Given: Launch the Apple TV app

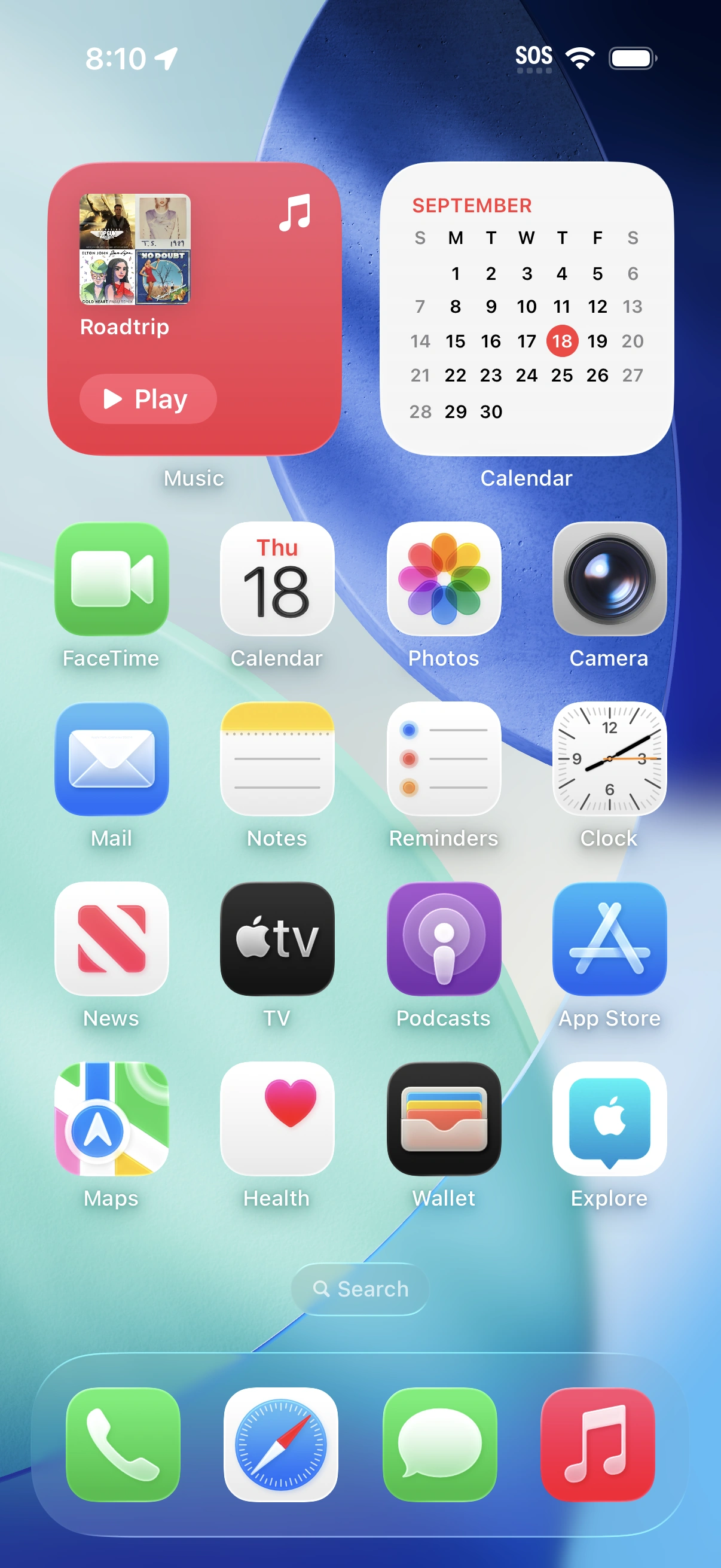Looking at the screenshot, I should [277, 939].
